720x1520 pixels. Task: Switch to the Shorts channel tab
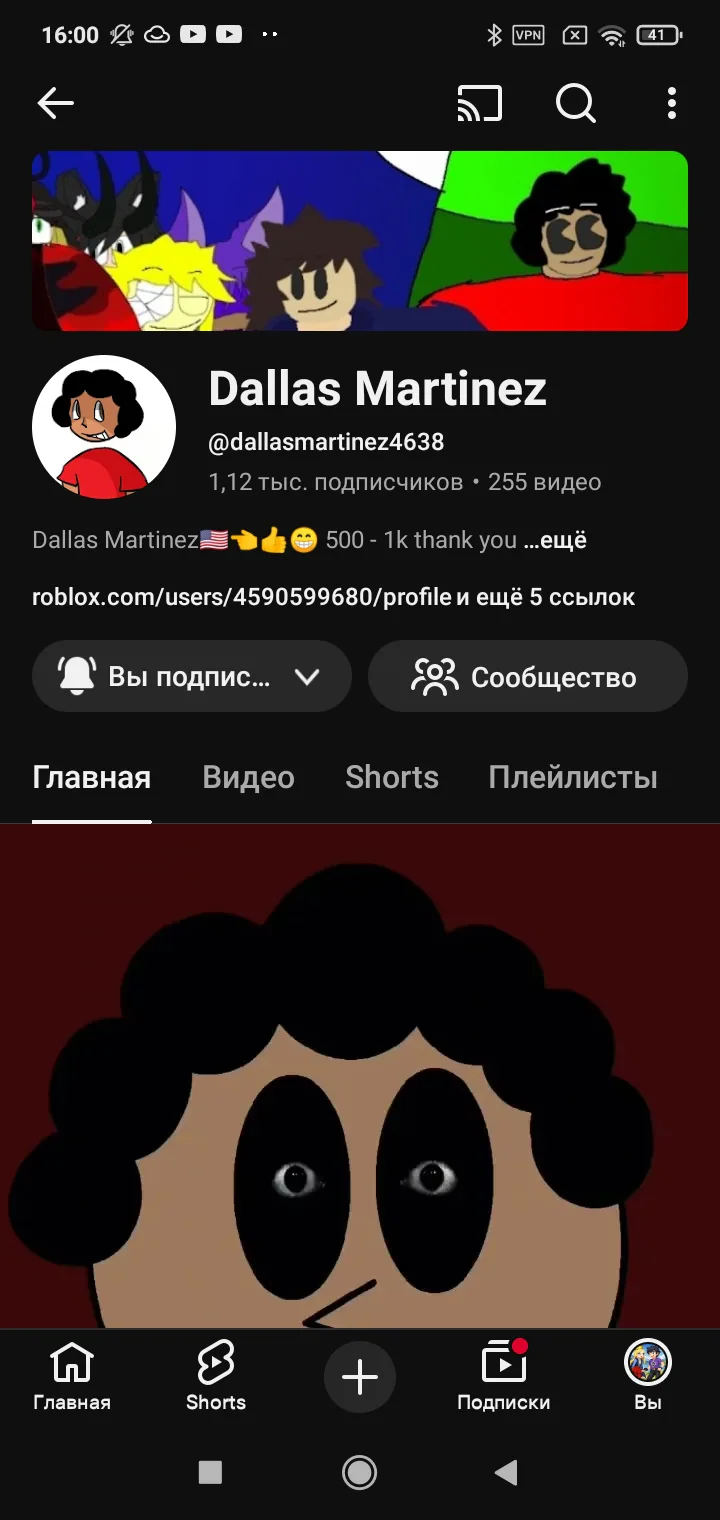[x=392, y=777]
